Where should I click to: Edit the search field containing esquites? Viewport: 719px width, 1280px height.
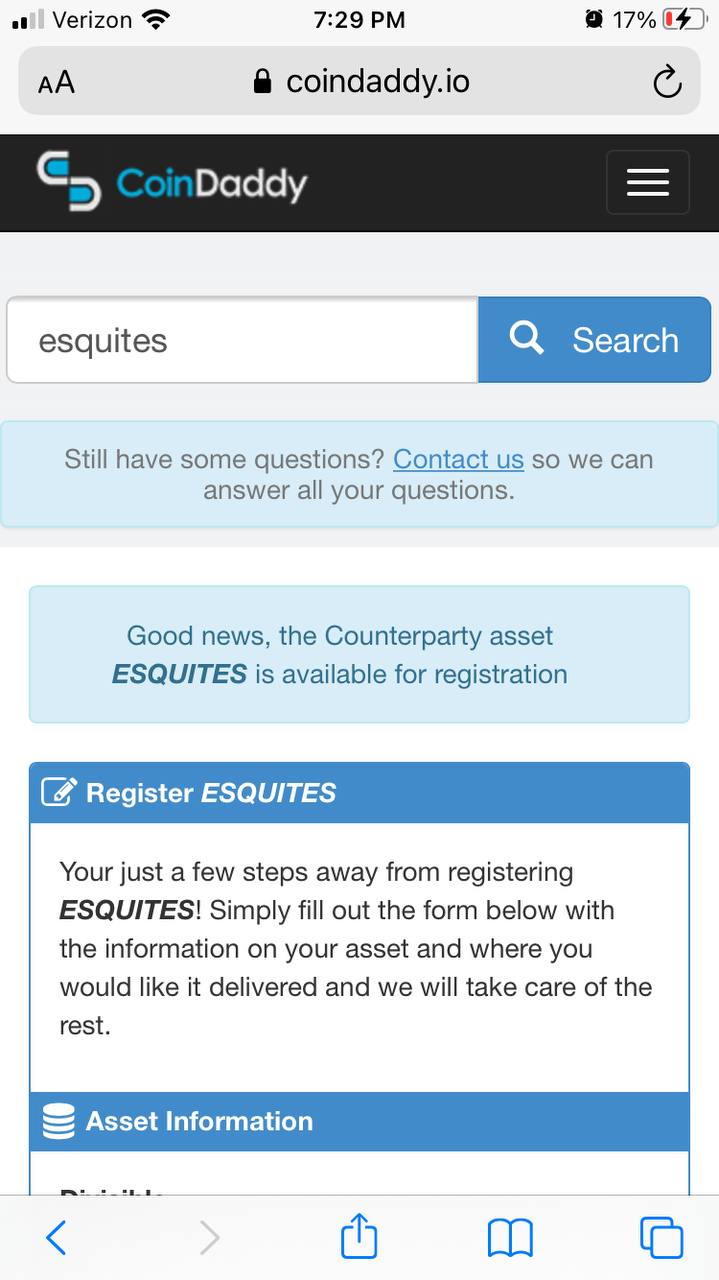[242, 340]
